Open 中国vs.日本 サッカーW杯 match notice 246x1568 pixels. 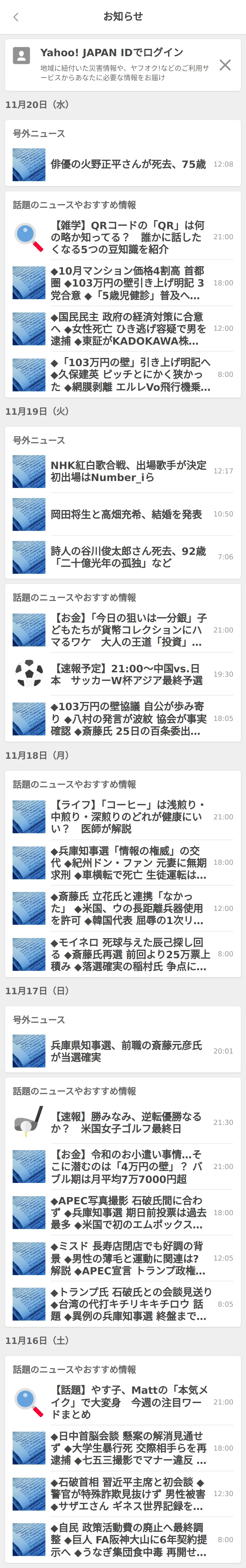point(128,674)
